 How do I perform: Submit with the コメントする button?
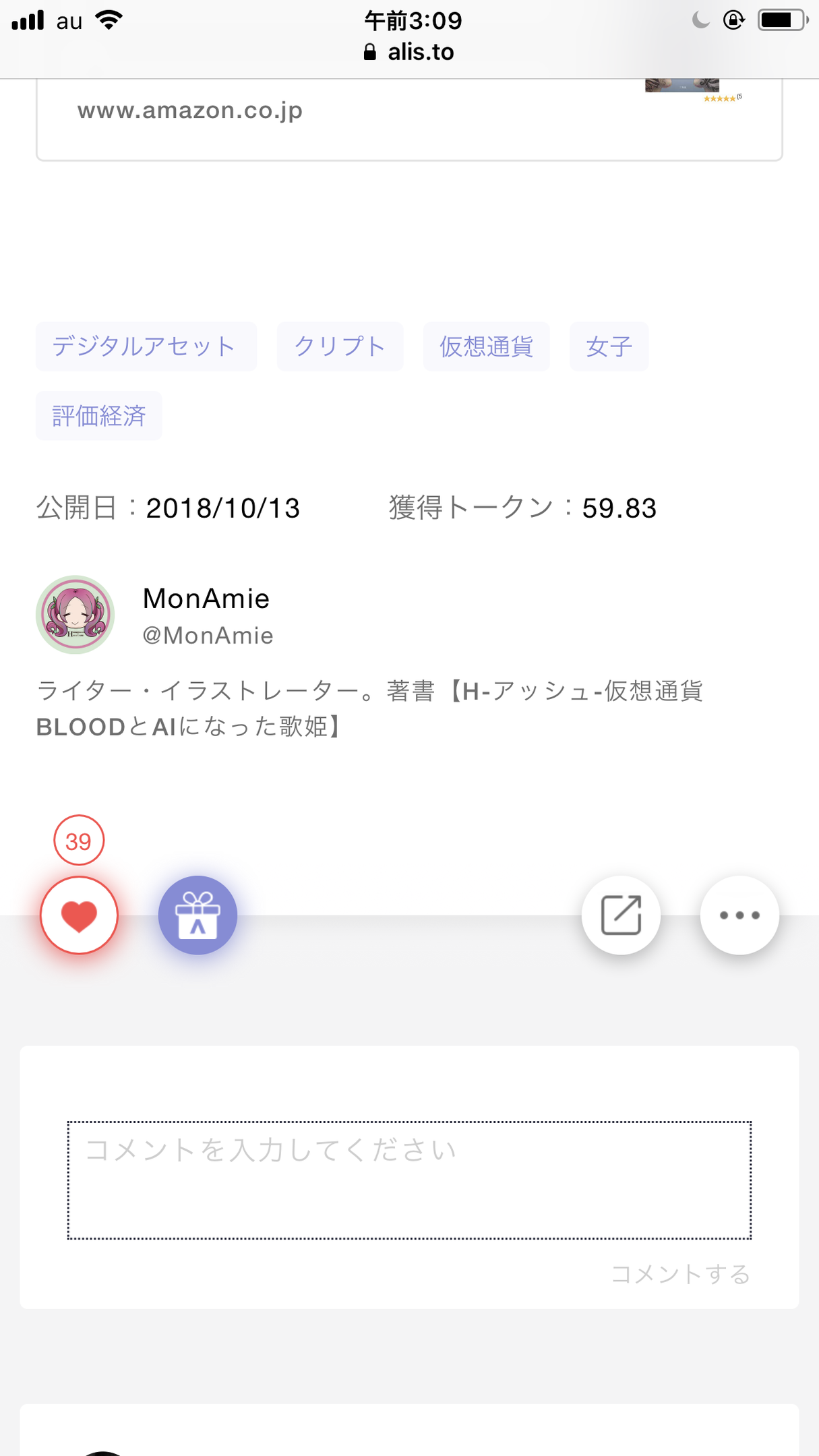[680, 1274]
